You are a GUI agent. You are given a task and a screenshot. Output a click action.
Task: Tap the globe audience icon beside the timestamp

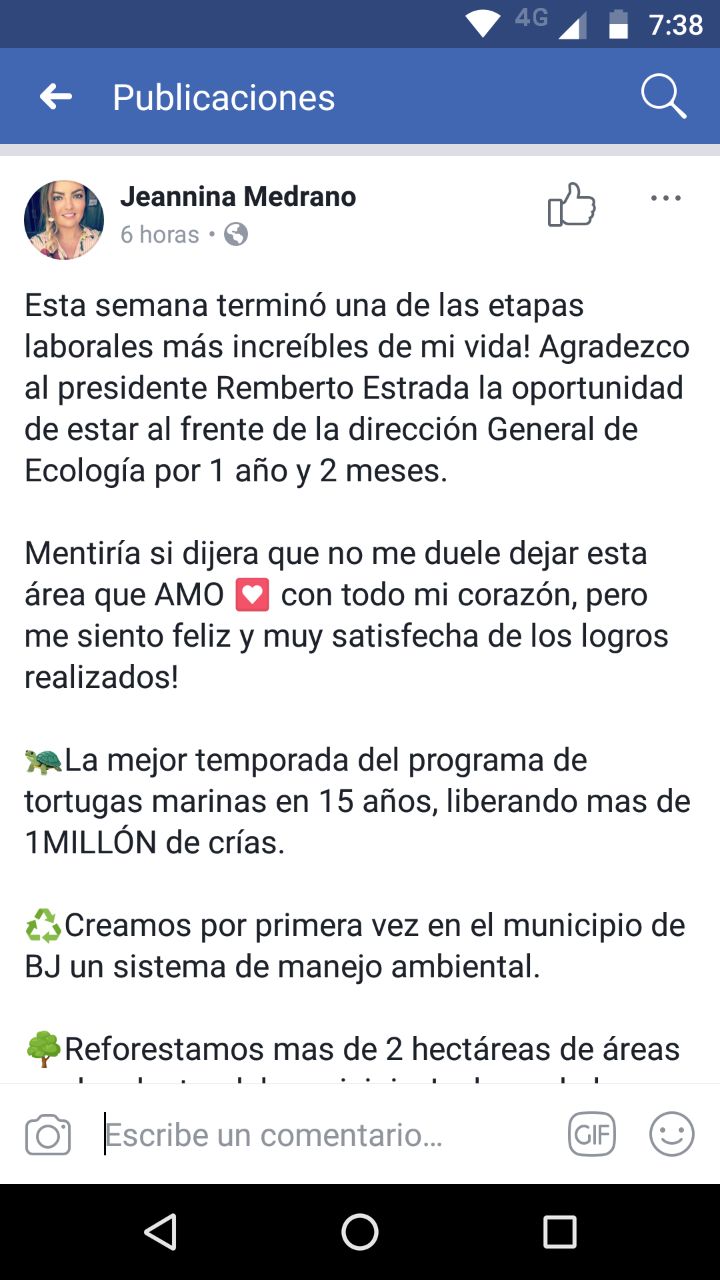point(232,235)
